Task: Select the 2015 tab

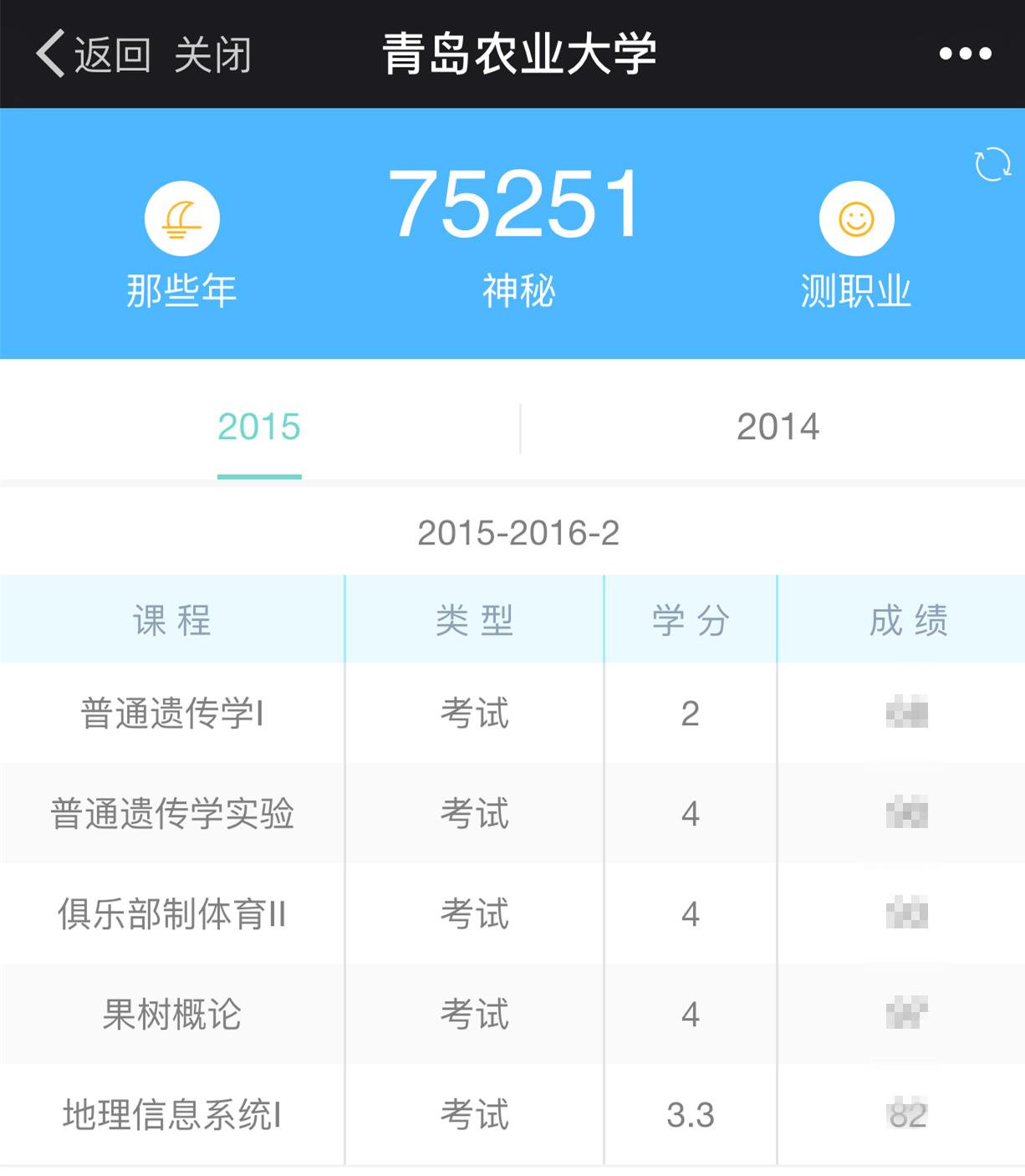Action: click(x=258, y=427)
